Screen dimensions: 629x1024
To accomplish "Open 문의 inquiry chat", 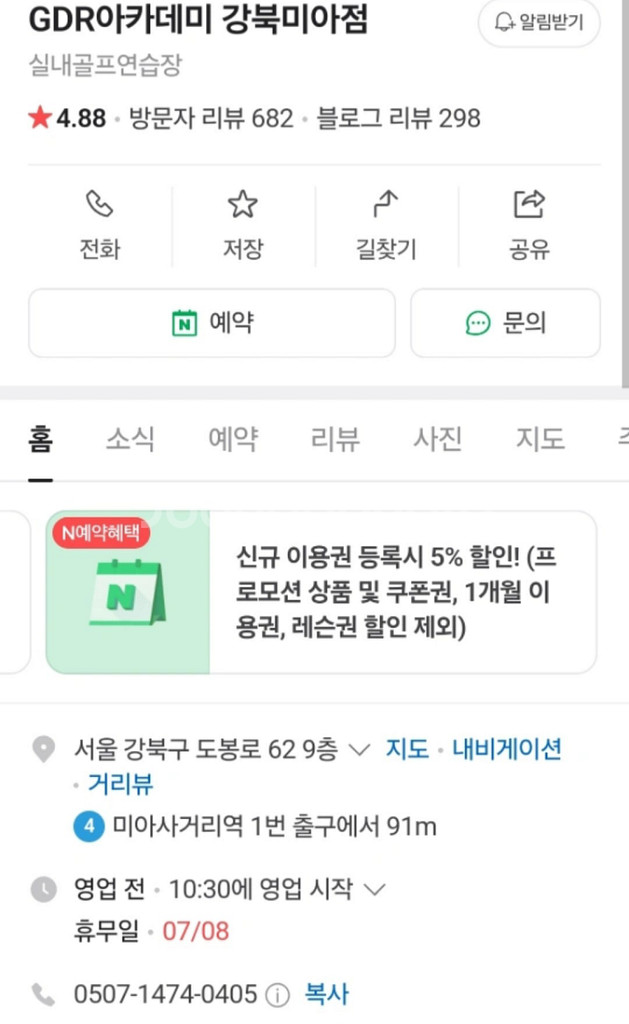I will (x=505, y=323).
